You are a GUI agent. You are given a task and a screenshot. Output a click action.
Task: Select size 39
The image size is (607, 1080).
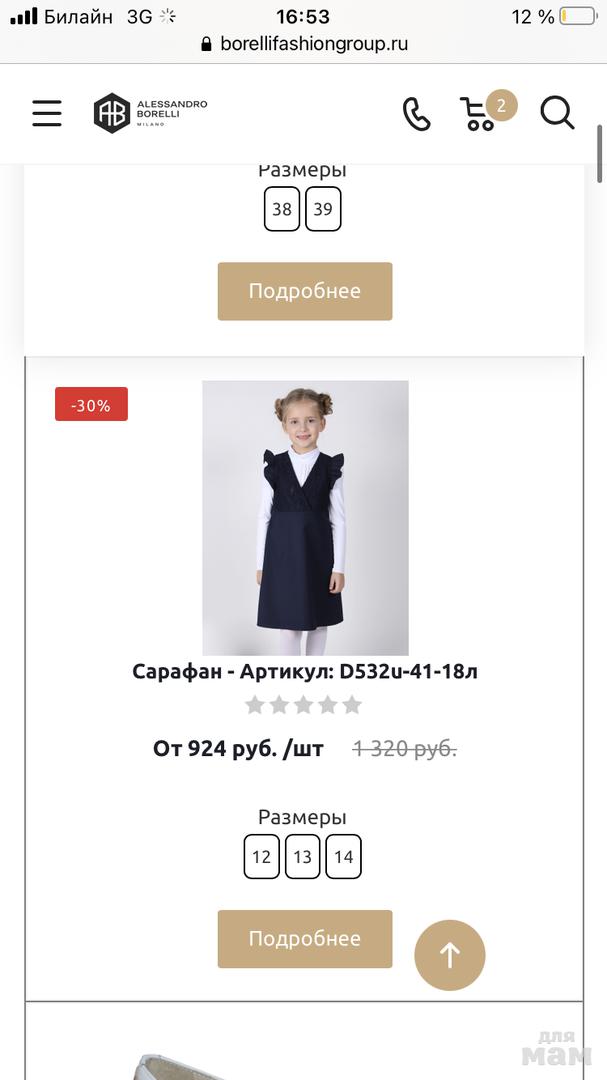click(x=323, y=209)
